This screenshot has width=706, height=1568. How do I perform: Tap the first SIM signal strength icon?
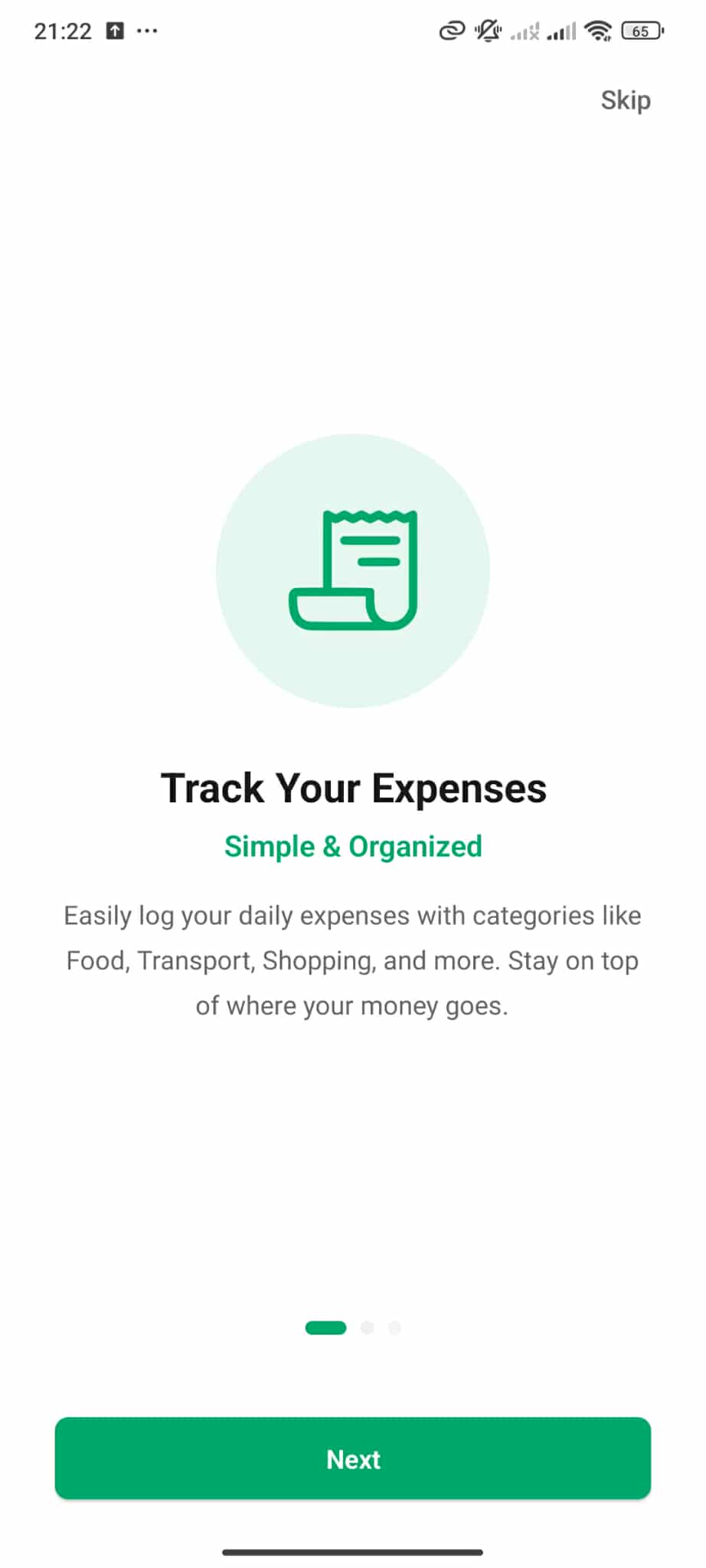click(x=523, y=32)
